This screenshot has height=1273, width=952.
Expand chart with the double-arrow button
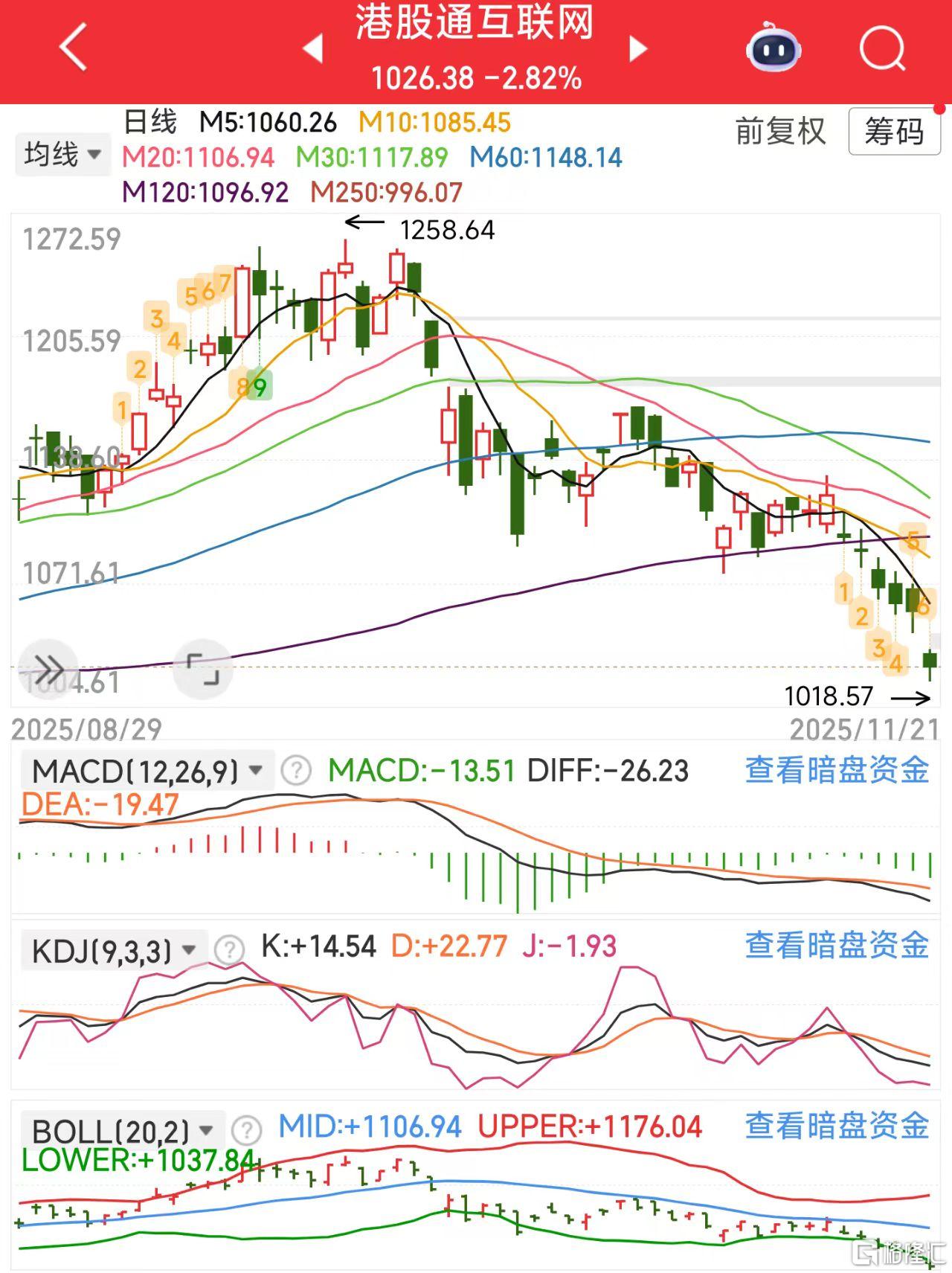point(48,669)
